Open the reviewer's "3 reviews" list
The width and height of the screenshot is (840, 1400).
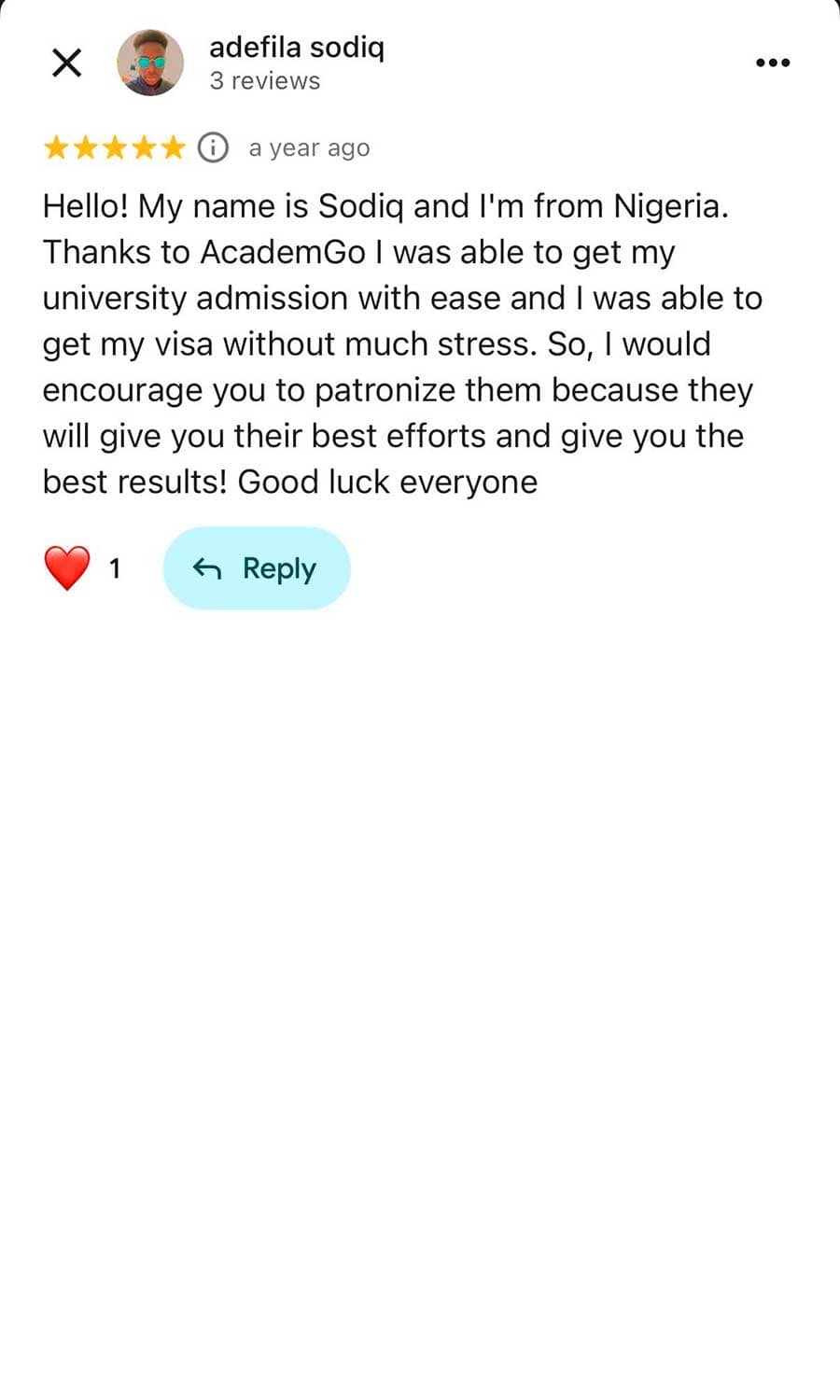pos(264,81)
